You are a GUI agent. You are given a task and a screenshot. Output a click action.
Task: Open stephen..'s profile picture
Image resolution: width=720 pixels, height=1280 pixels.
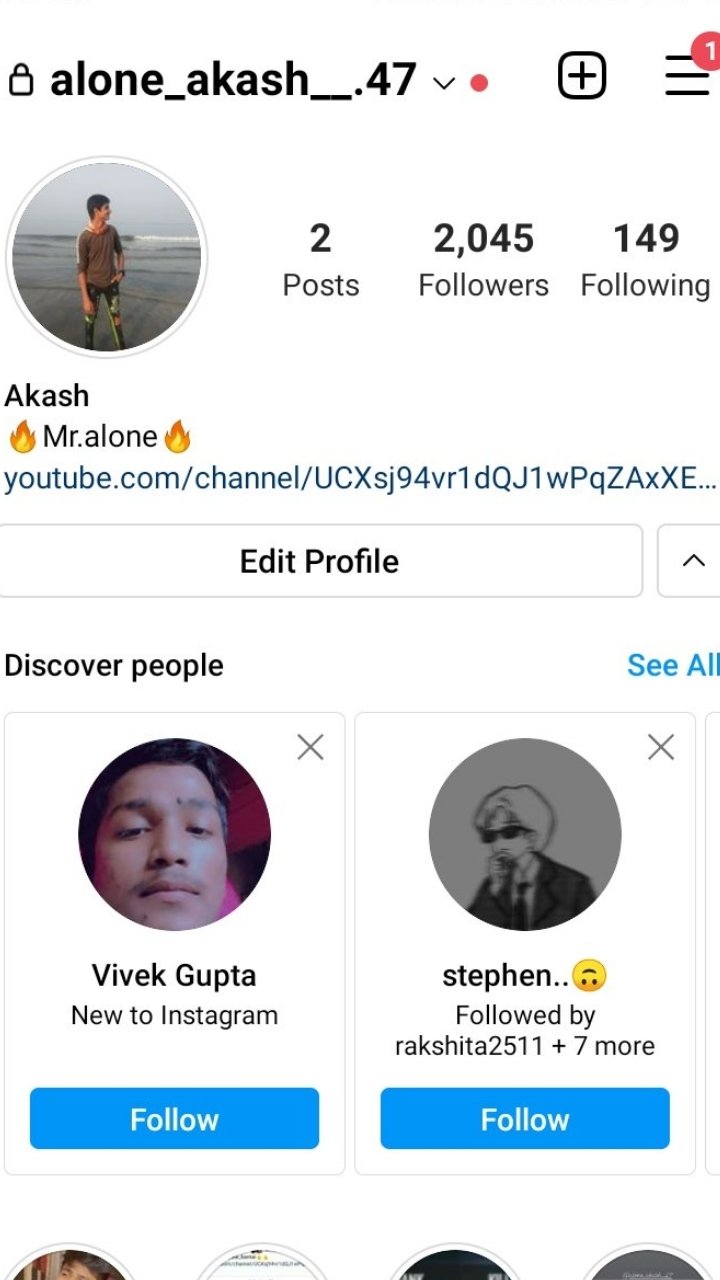(x=524, y=834)
